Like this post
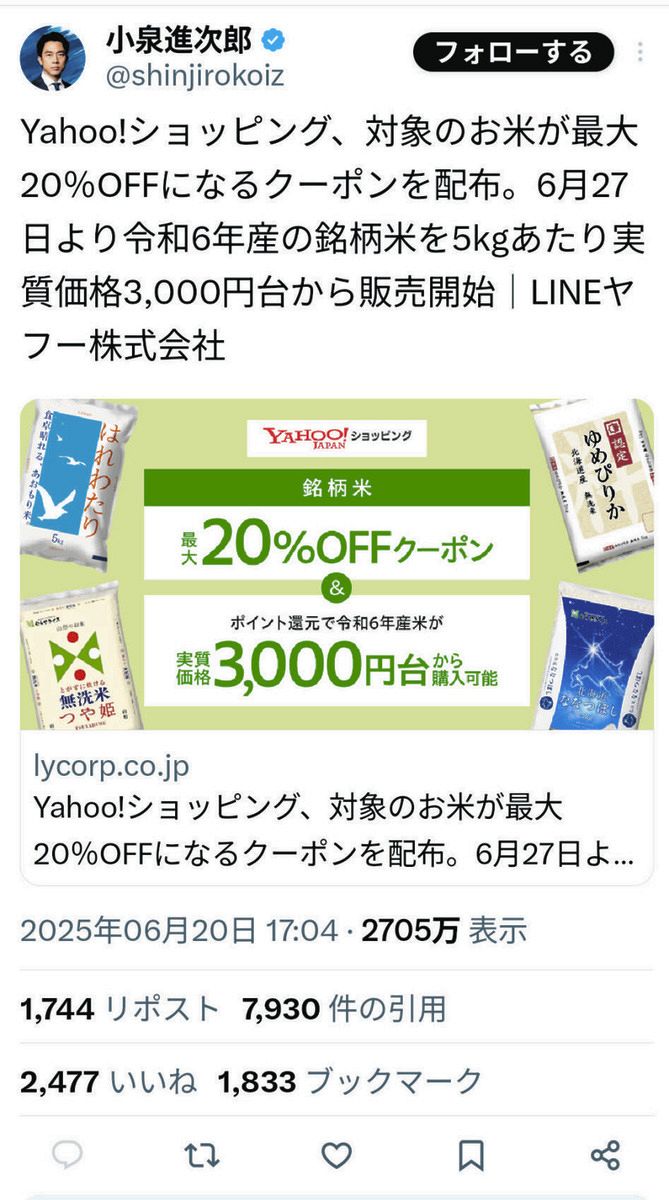 click(337, 1156)
